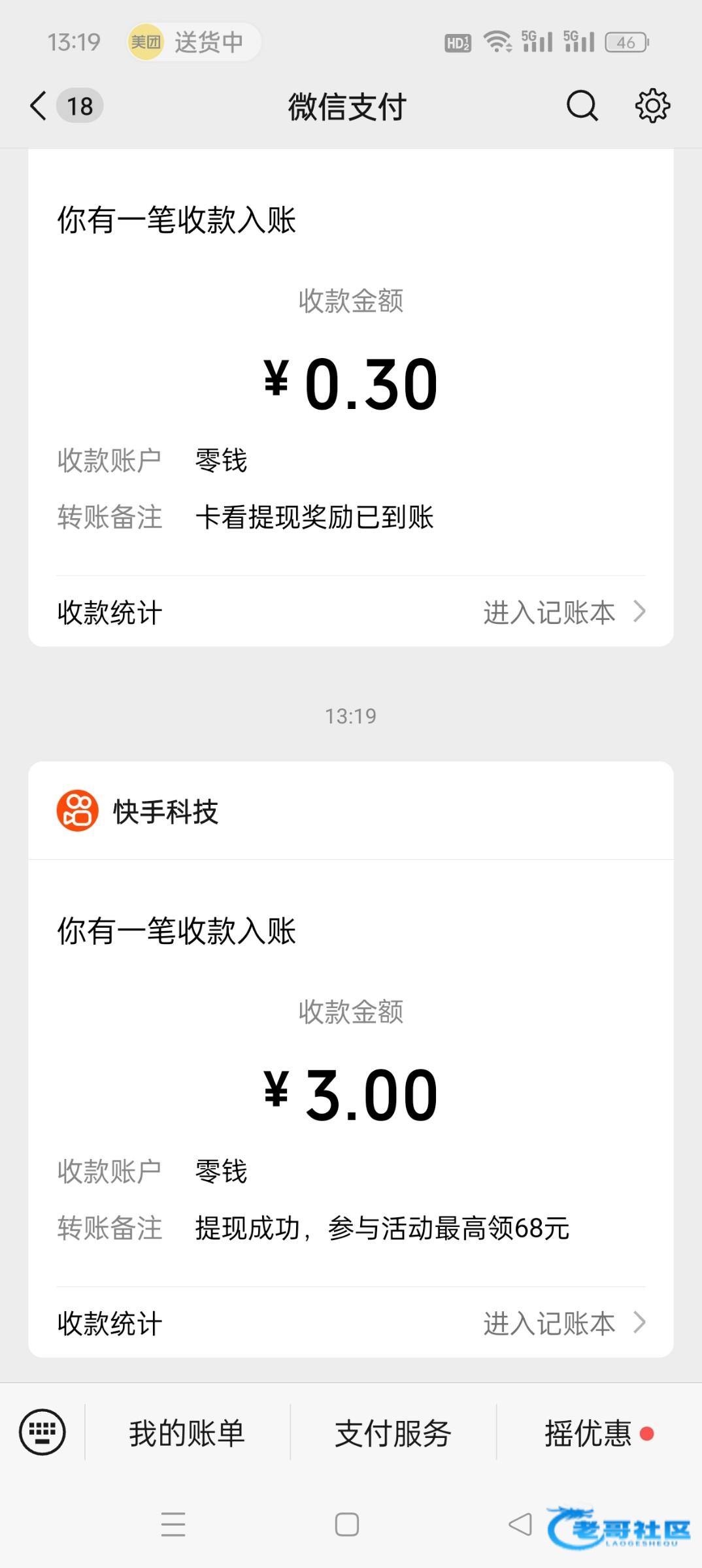
Task: Open the system recent apps button
Action: tap(173, 1524)
